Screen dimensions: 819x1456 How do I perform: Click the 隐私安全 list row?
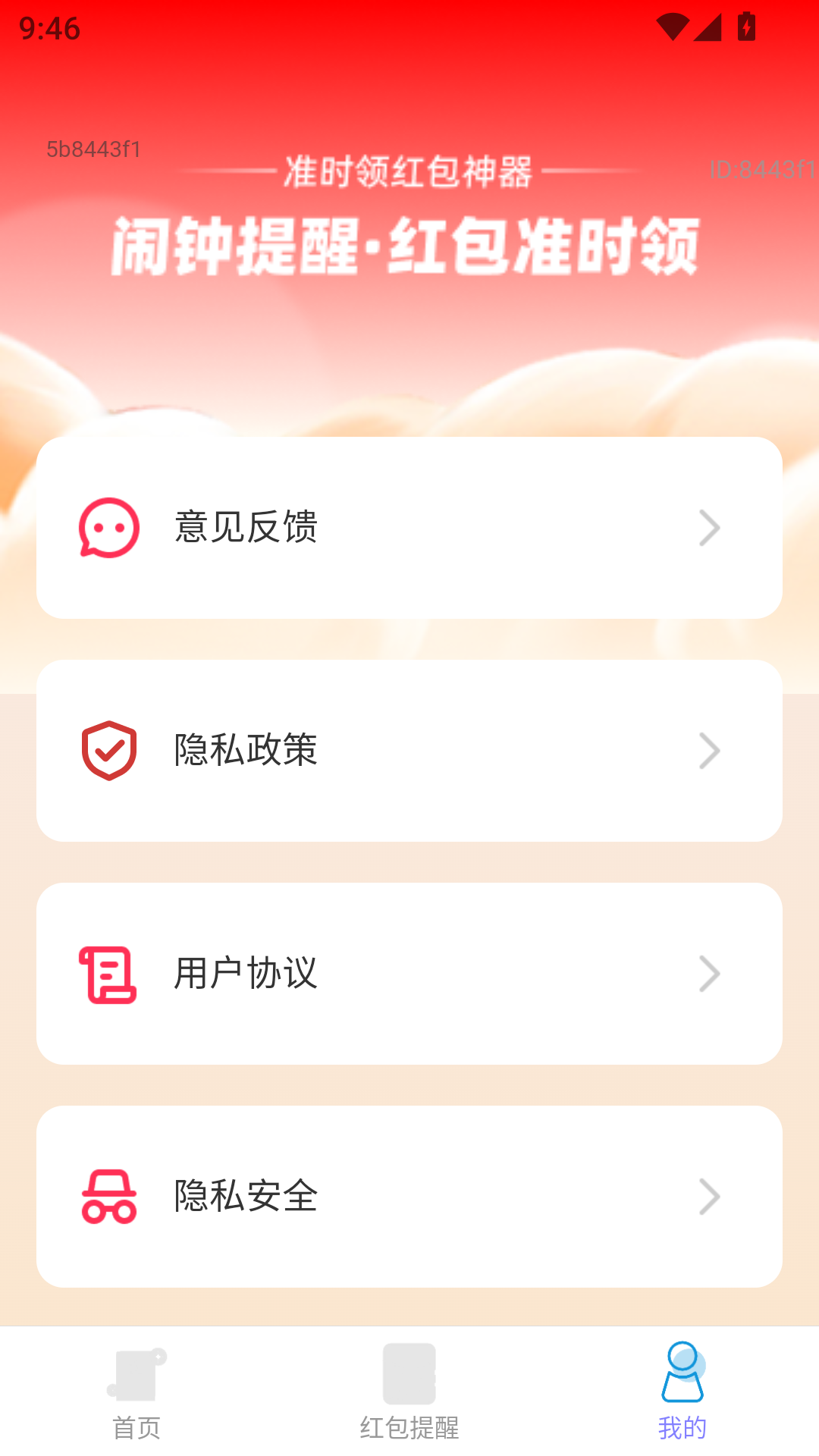tap(409, 1196)
